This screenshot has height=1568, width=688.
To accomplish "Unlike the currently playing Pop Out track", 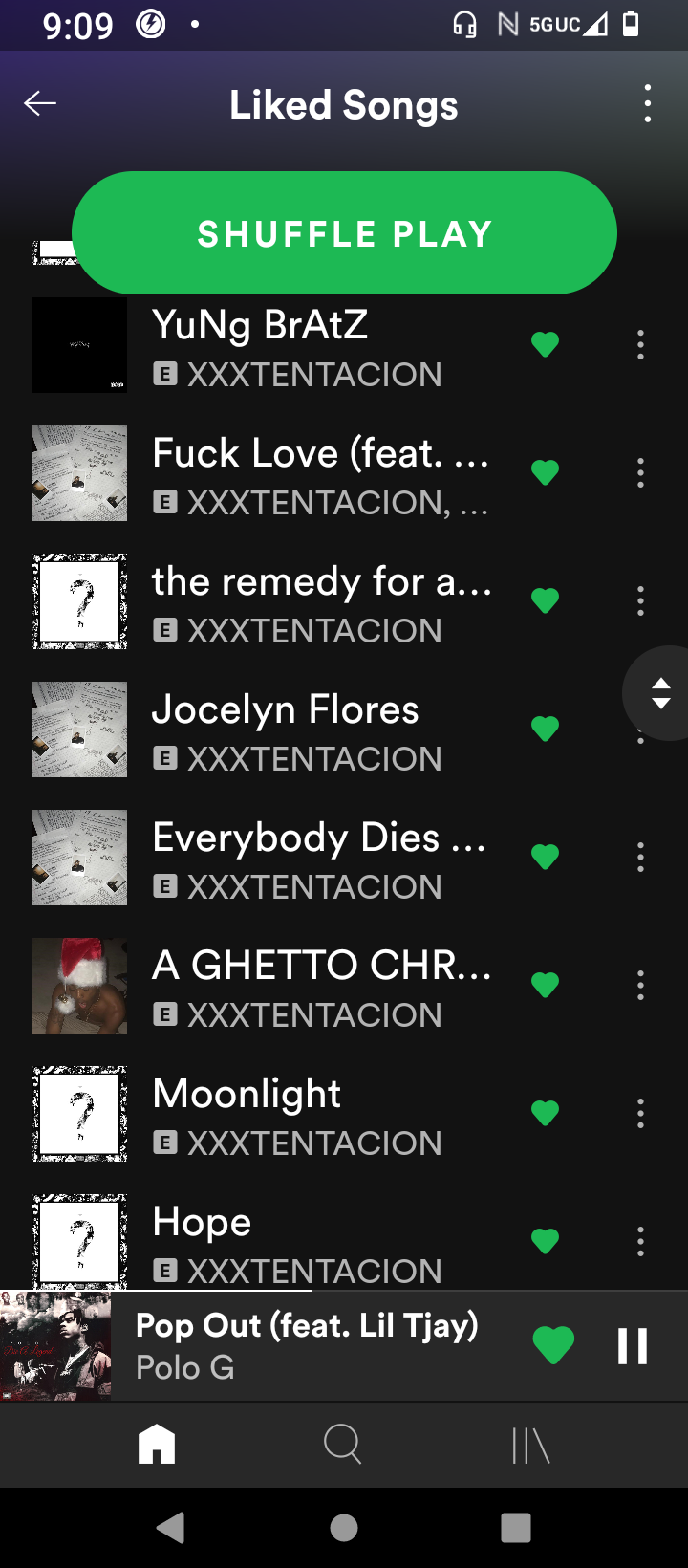I will 553,1346.
